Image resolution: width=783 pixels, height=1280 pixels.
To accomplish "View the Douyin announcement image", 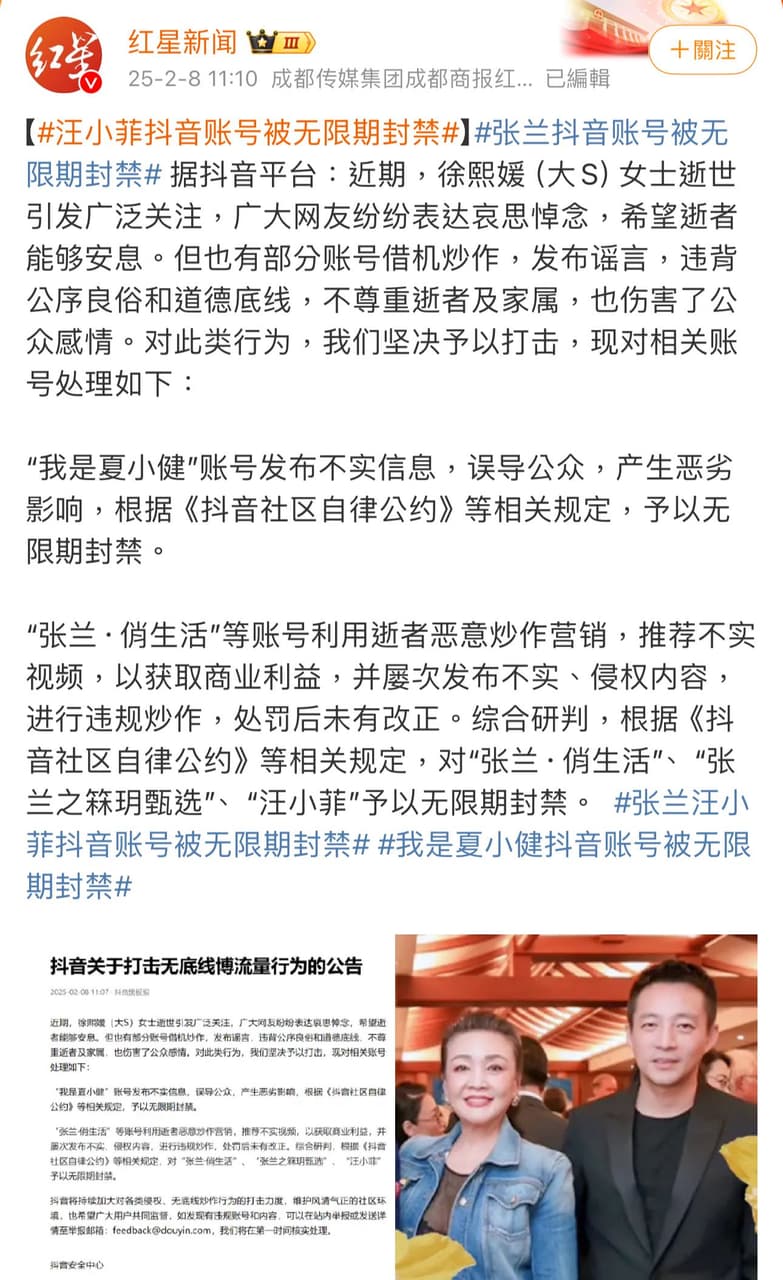I will [206, 1106].
